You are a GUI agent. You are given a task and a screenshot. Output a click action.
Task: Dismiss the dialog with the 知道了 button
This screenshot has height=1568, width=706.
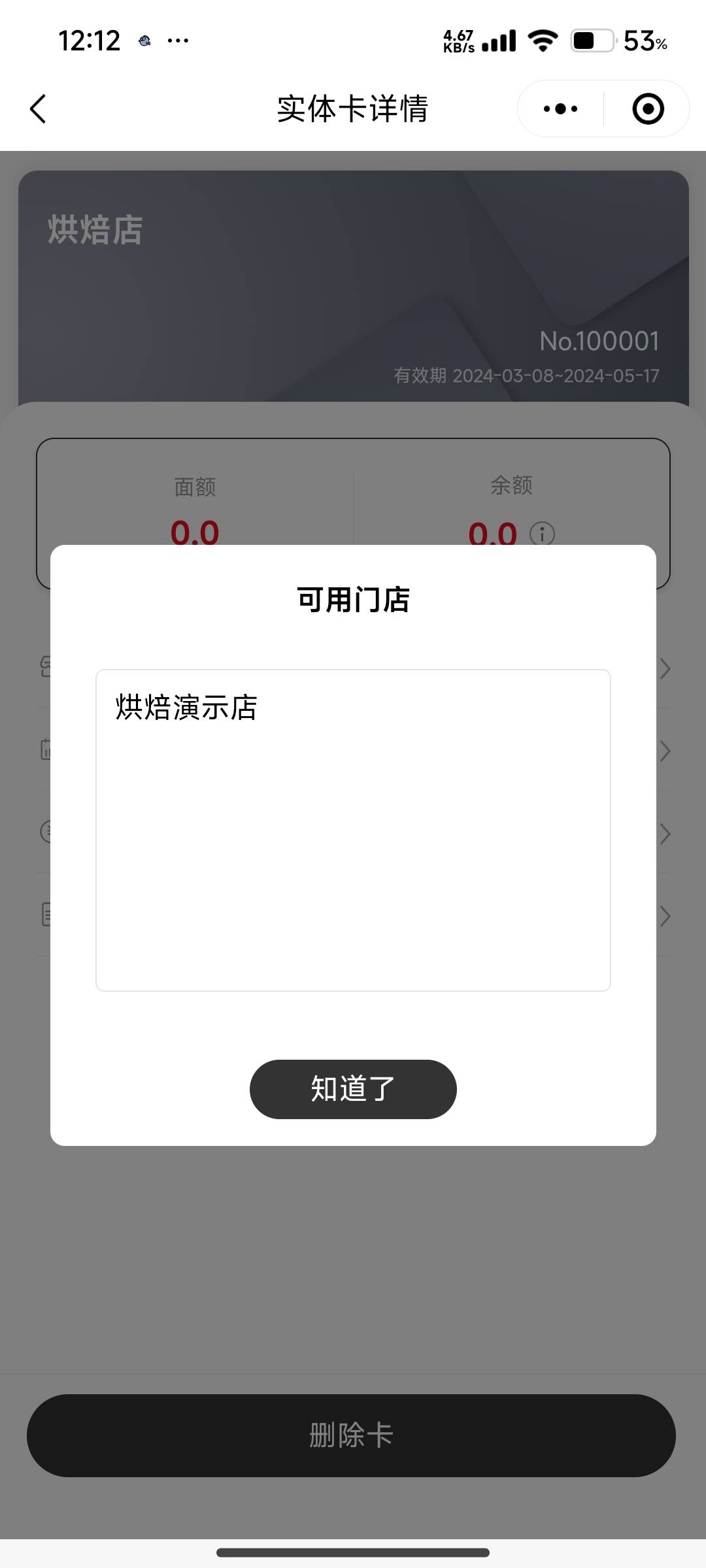click(353, 1089)
